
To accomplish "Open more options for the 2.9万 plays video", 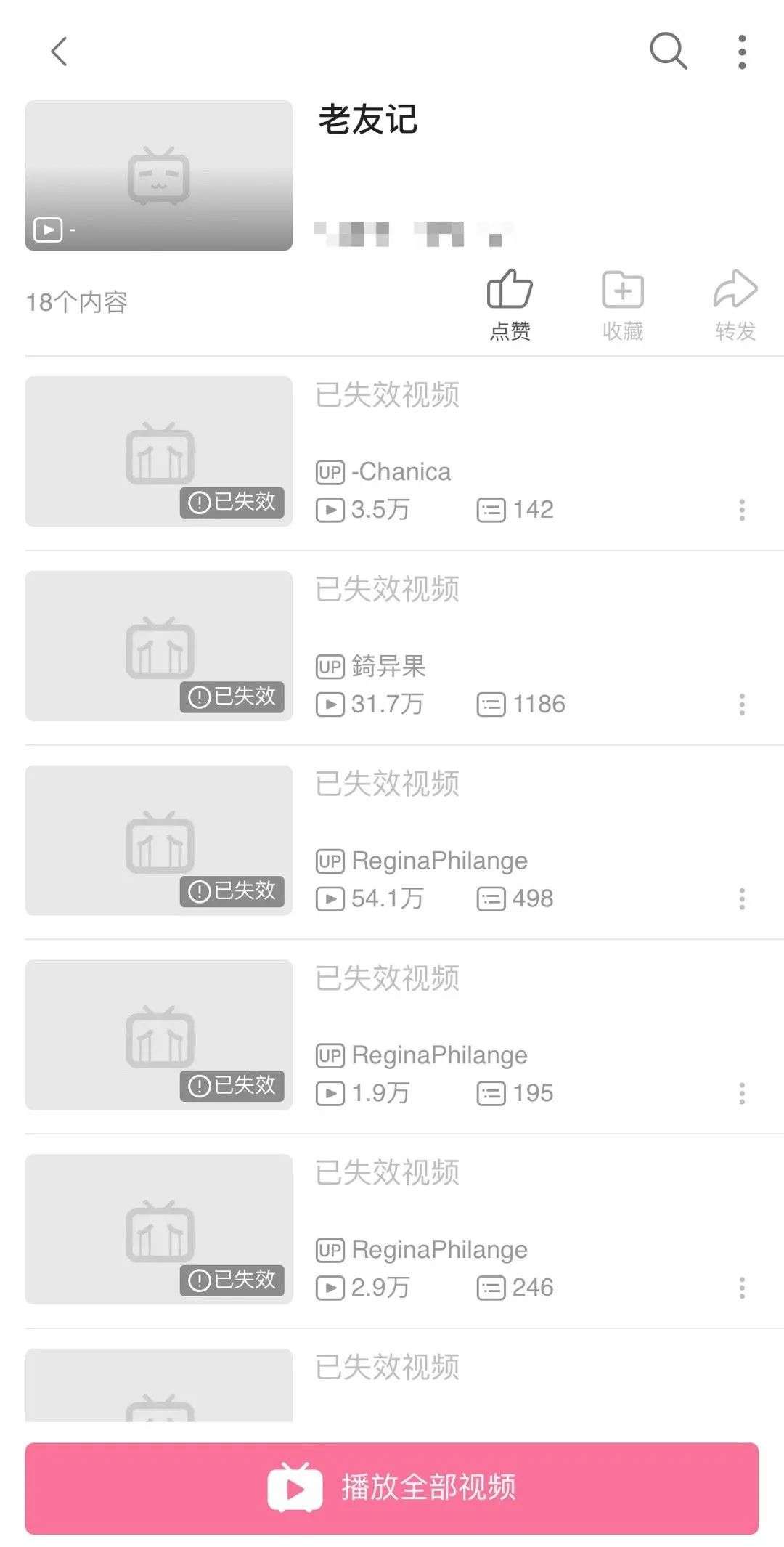I will pyautogui.click(x=741, y=1288).
